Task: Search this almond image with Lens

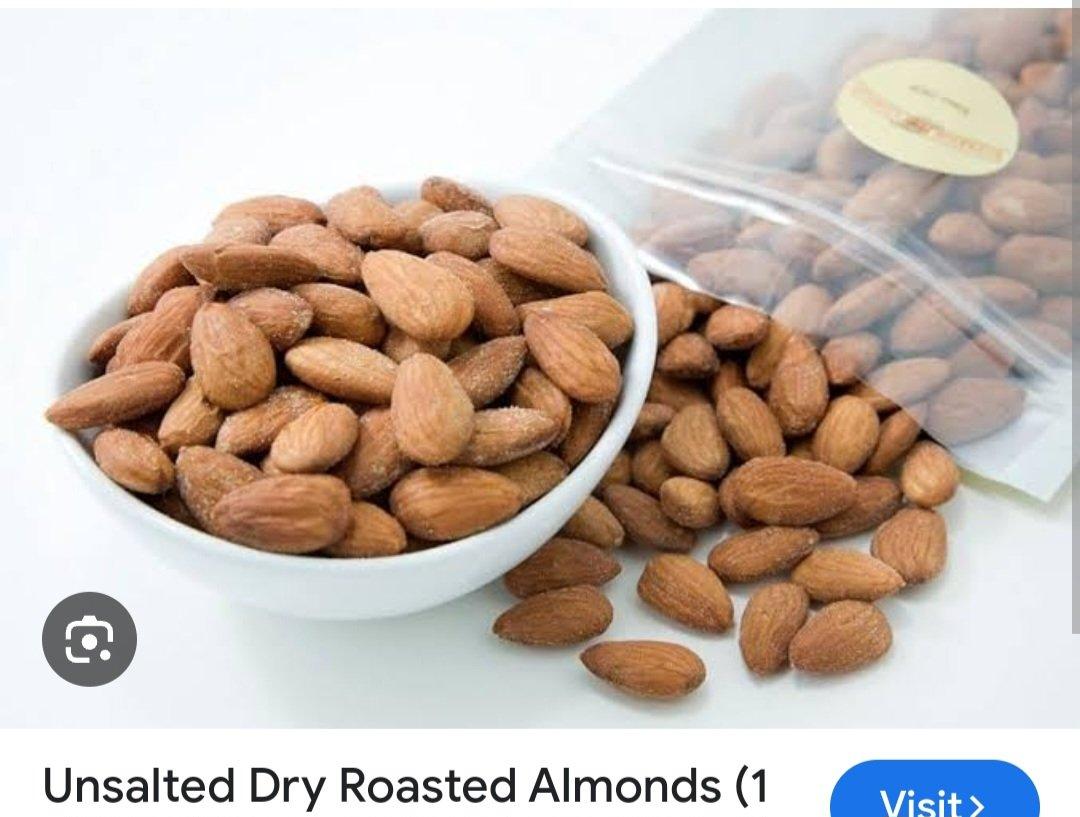Action: [89, 639]
